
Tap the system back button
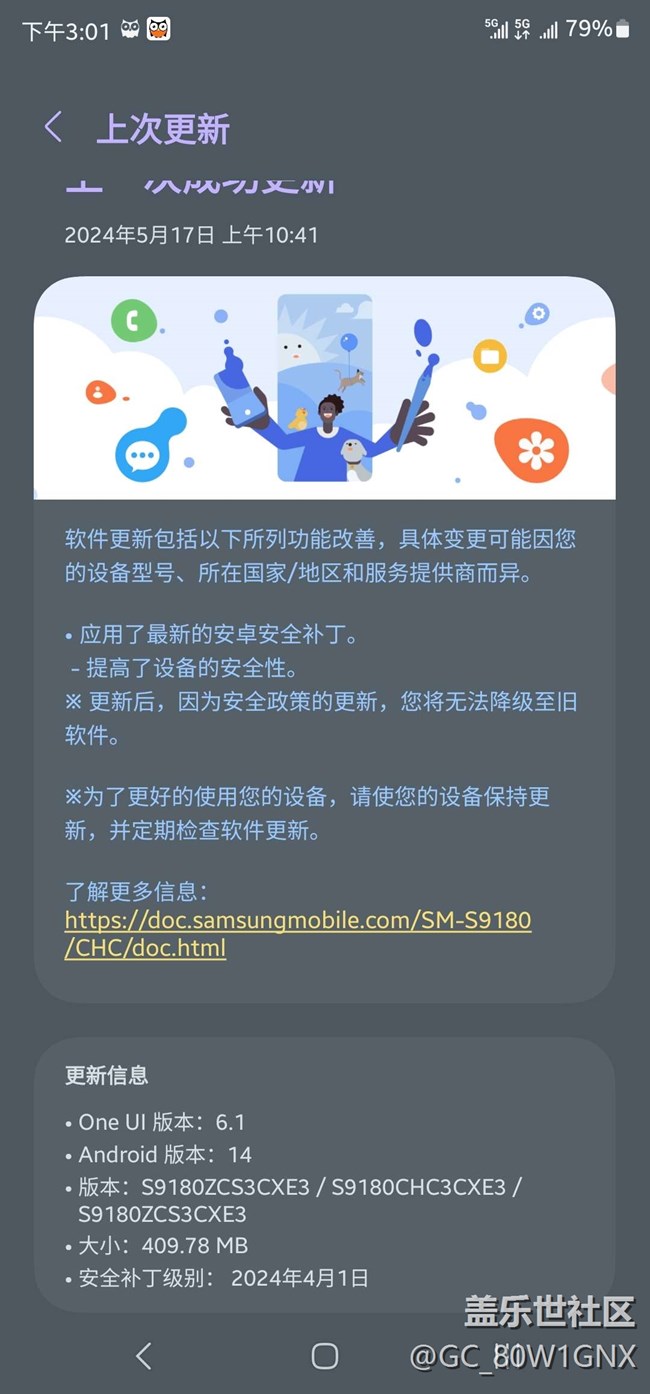(x=144, y=1356)
